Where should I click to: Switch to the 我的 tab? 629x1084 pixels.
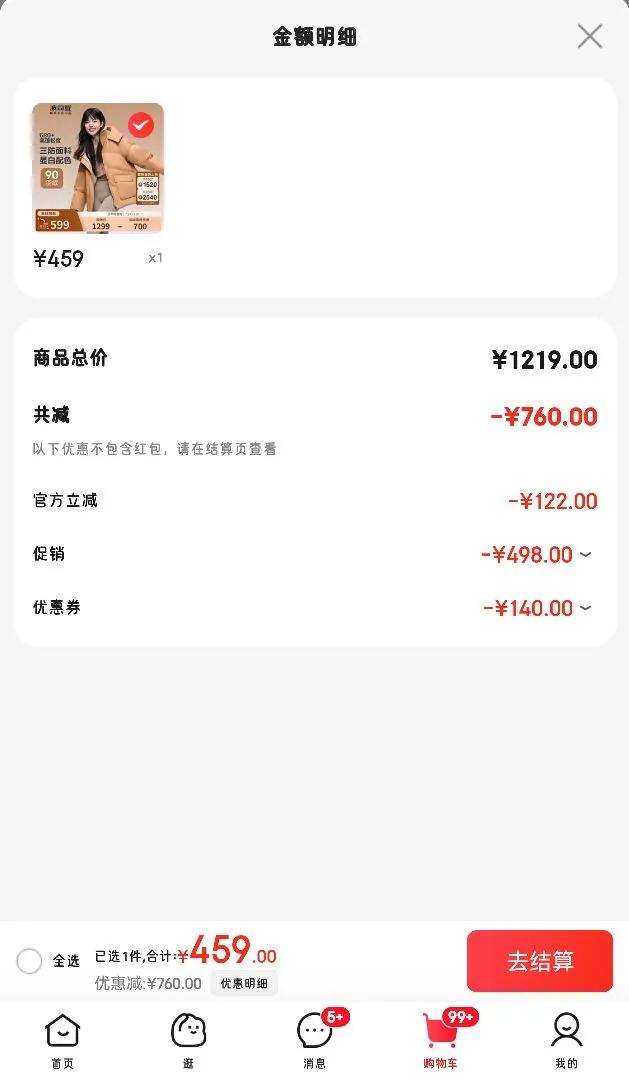(x=566, y=1040)
